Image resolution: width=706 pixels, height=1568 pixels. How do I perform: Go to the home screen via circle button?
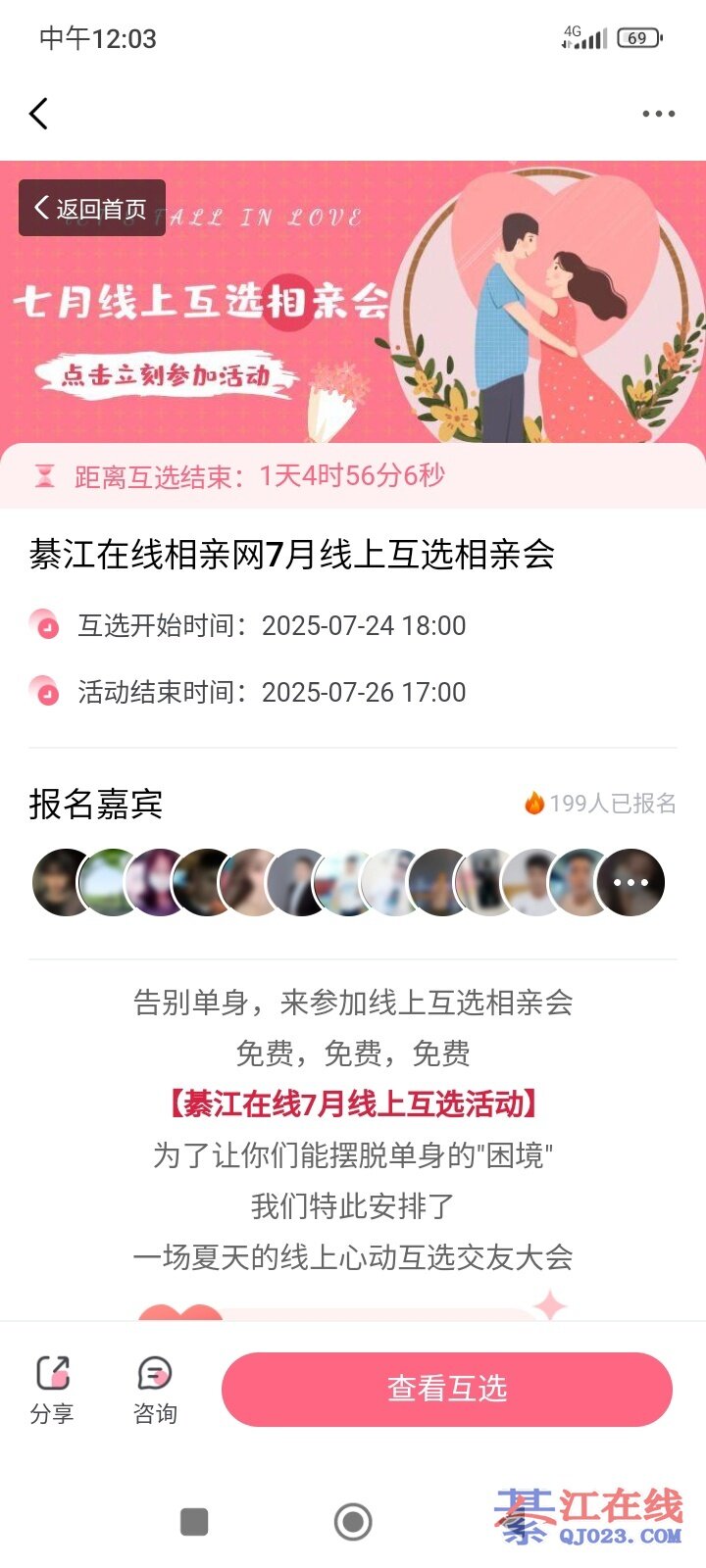coord(353,1522)
